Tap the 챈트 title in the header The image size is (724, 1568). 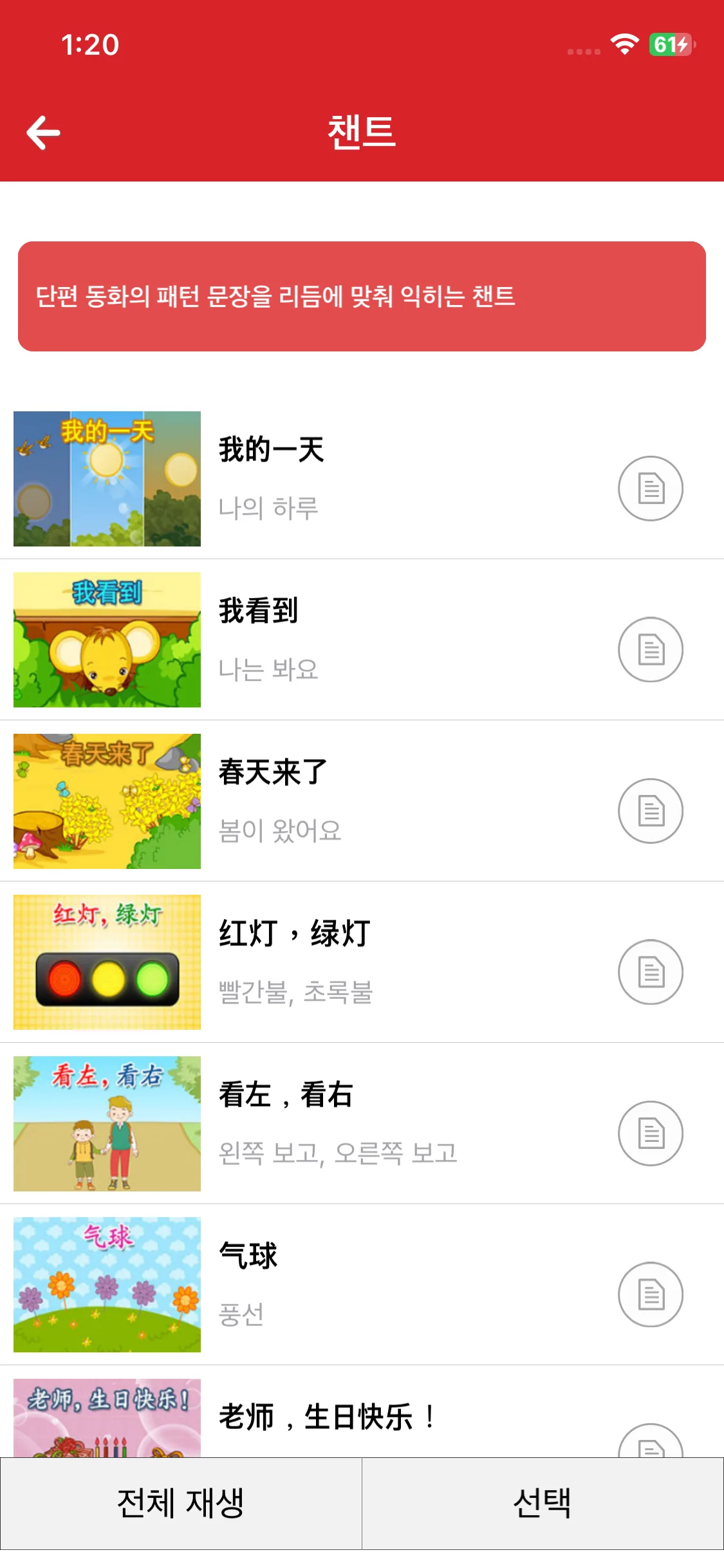(362, 132)
